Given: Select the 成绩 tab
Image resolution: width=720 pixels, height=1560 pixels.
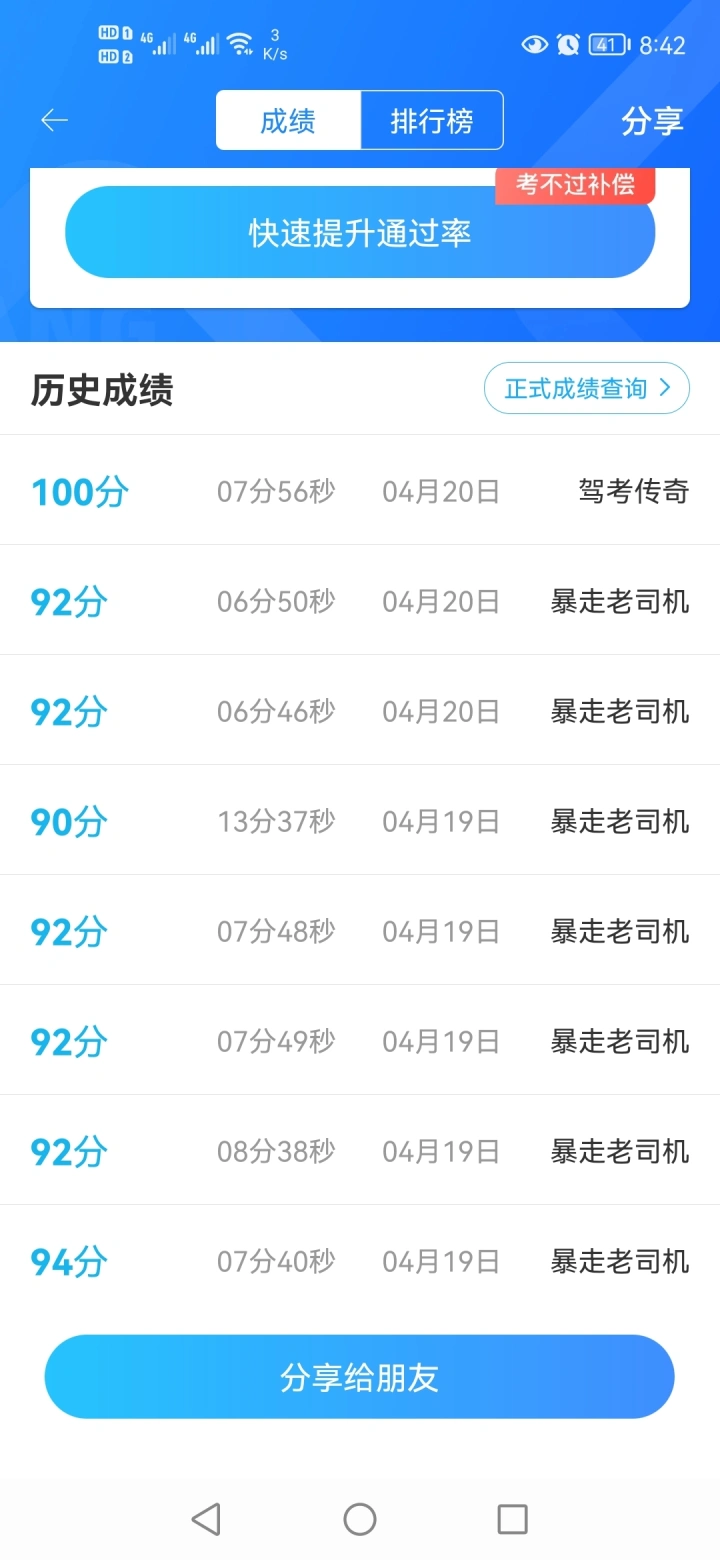Looking at the screenshot, I should pyautogui.click(x=288, y=121).
